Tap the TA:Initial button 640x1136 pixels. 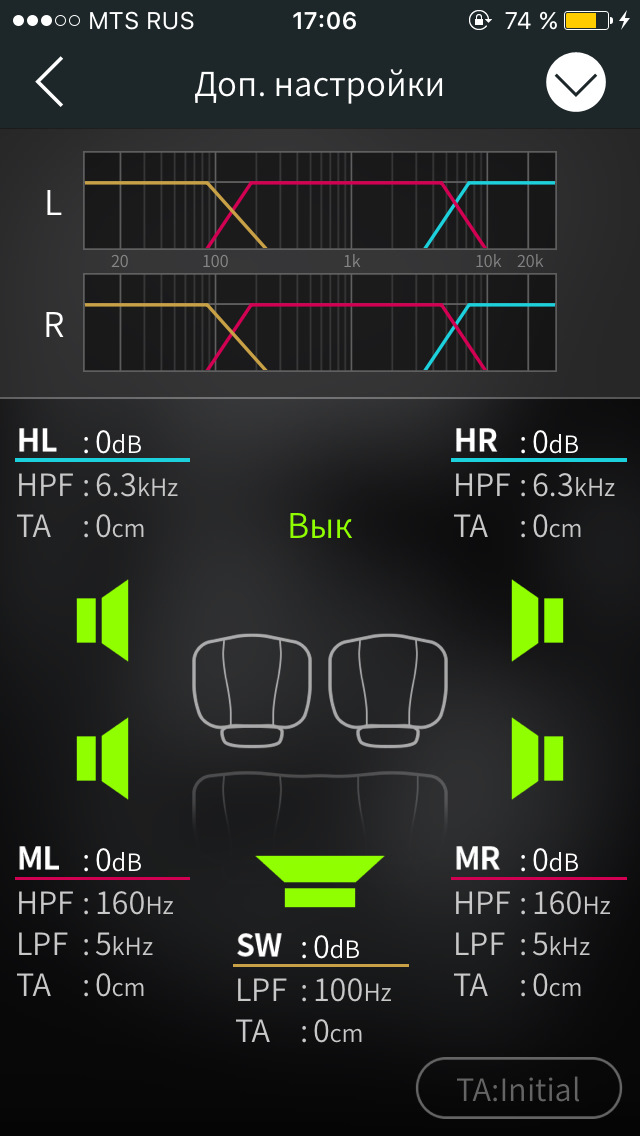click(518, 1088)
